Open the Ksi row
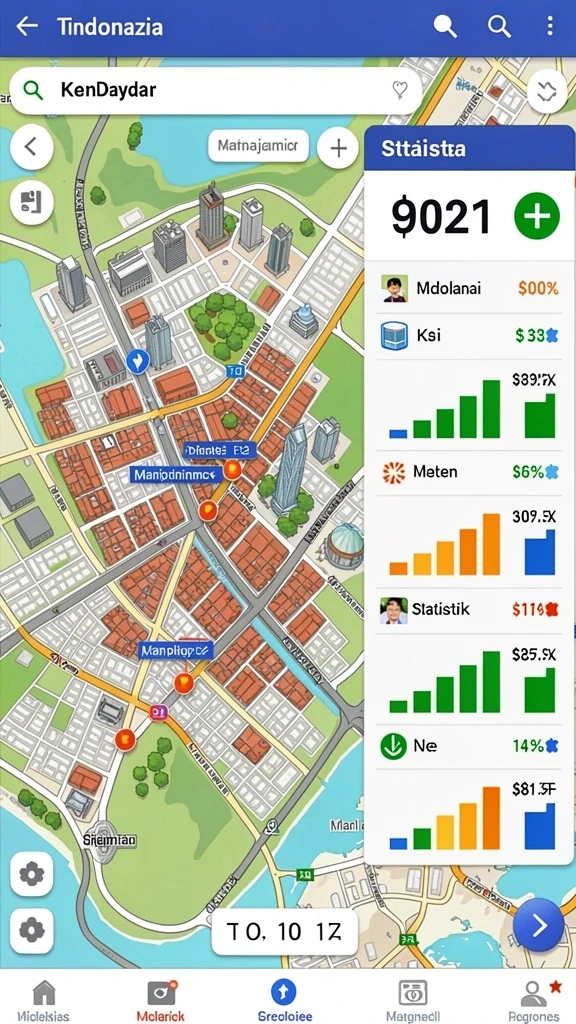 pos(469,336)
